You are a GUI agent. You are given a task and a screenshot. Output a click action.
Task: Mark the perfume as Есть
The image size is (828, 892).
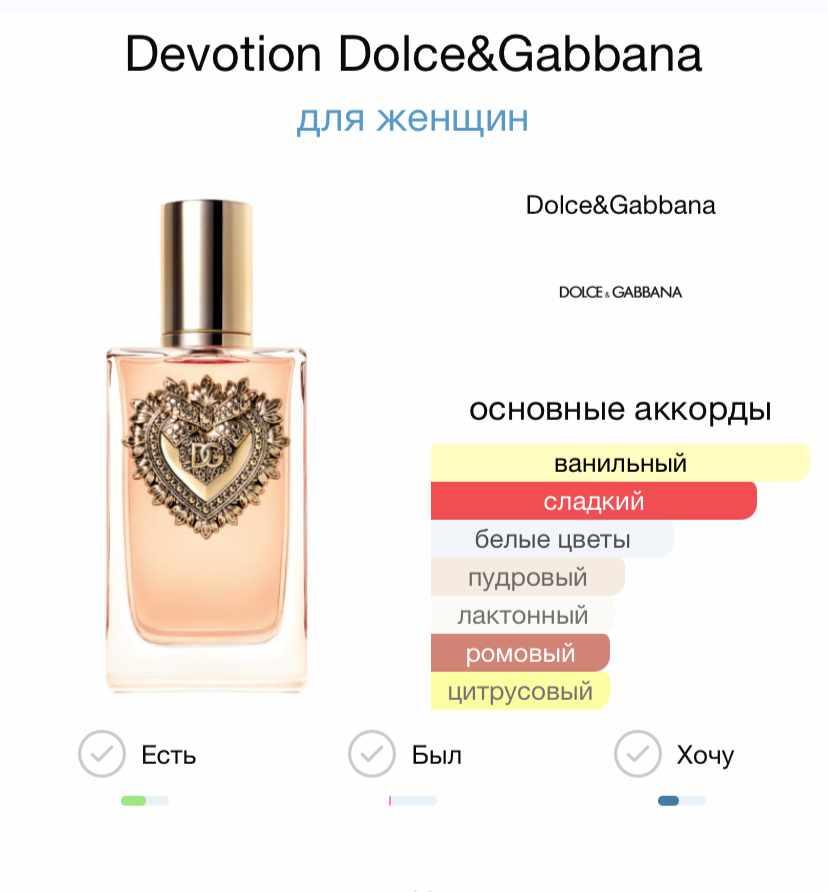pyautogui.click(x=102, y=754)
